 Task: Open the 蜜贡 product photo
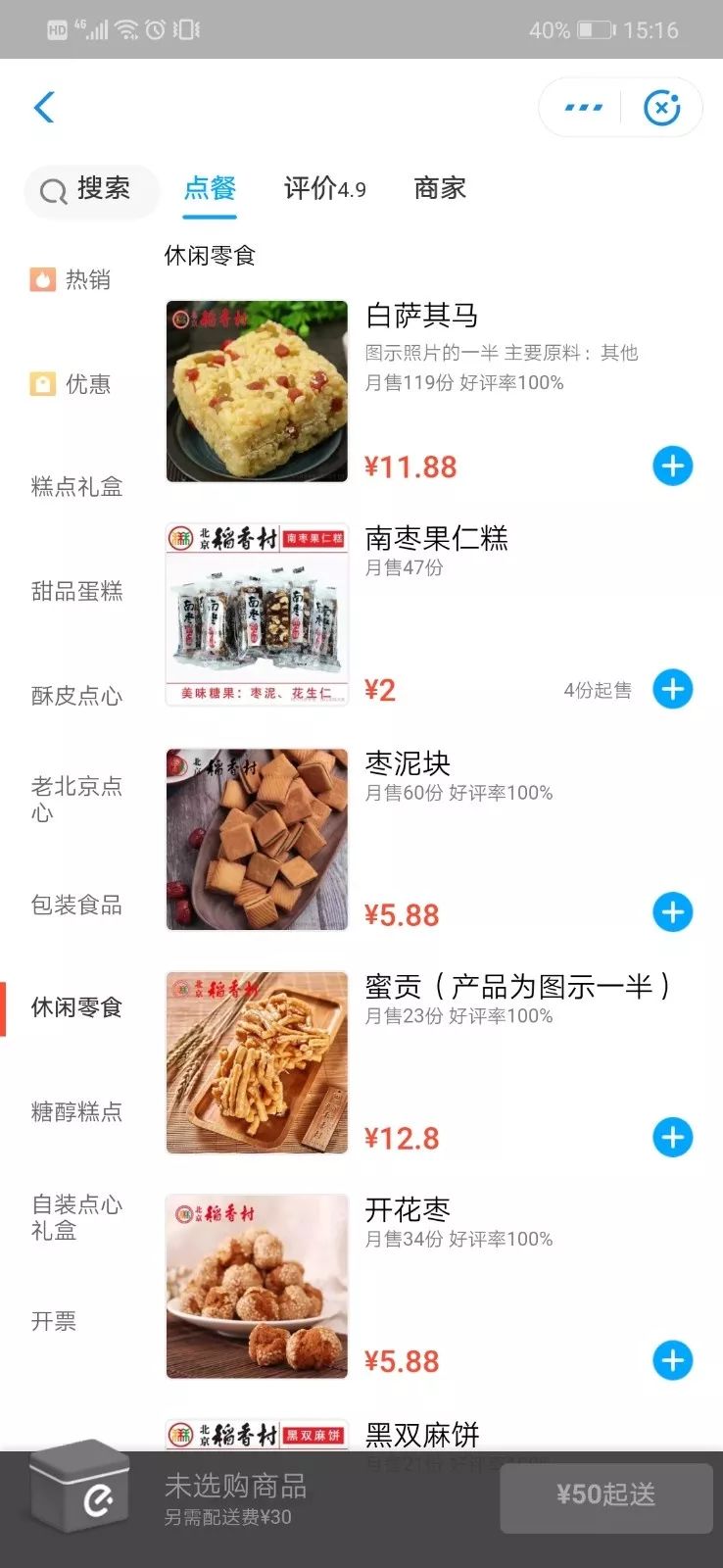coord(257,1062)
